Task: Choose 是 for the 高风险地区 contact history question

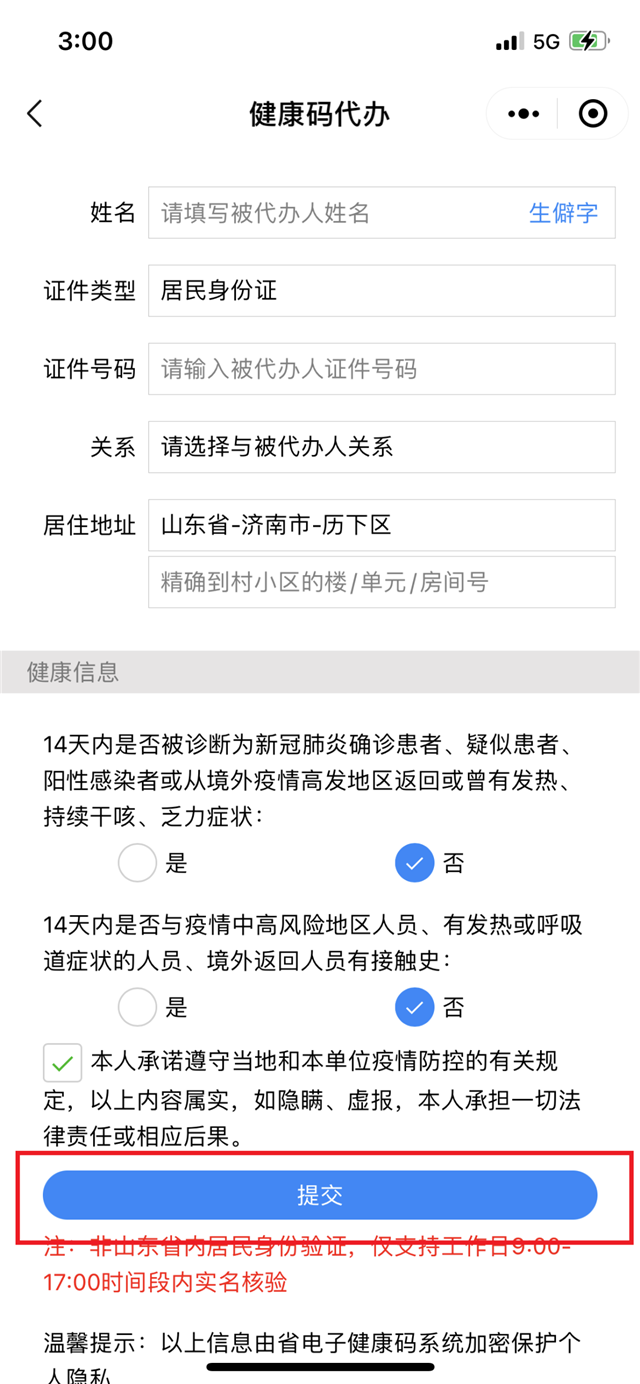Action: coord(138,1006)
